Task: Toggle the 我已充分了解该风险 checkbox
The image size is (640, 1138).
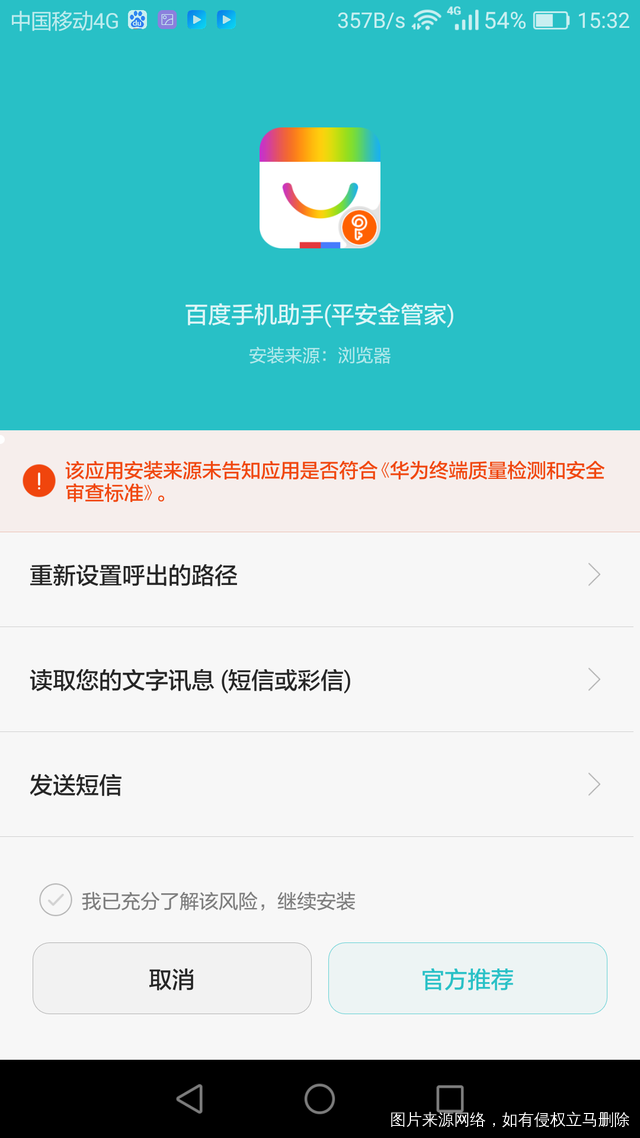Action: pyautogui.click(x=56, y=900)
